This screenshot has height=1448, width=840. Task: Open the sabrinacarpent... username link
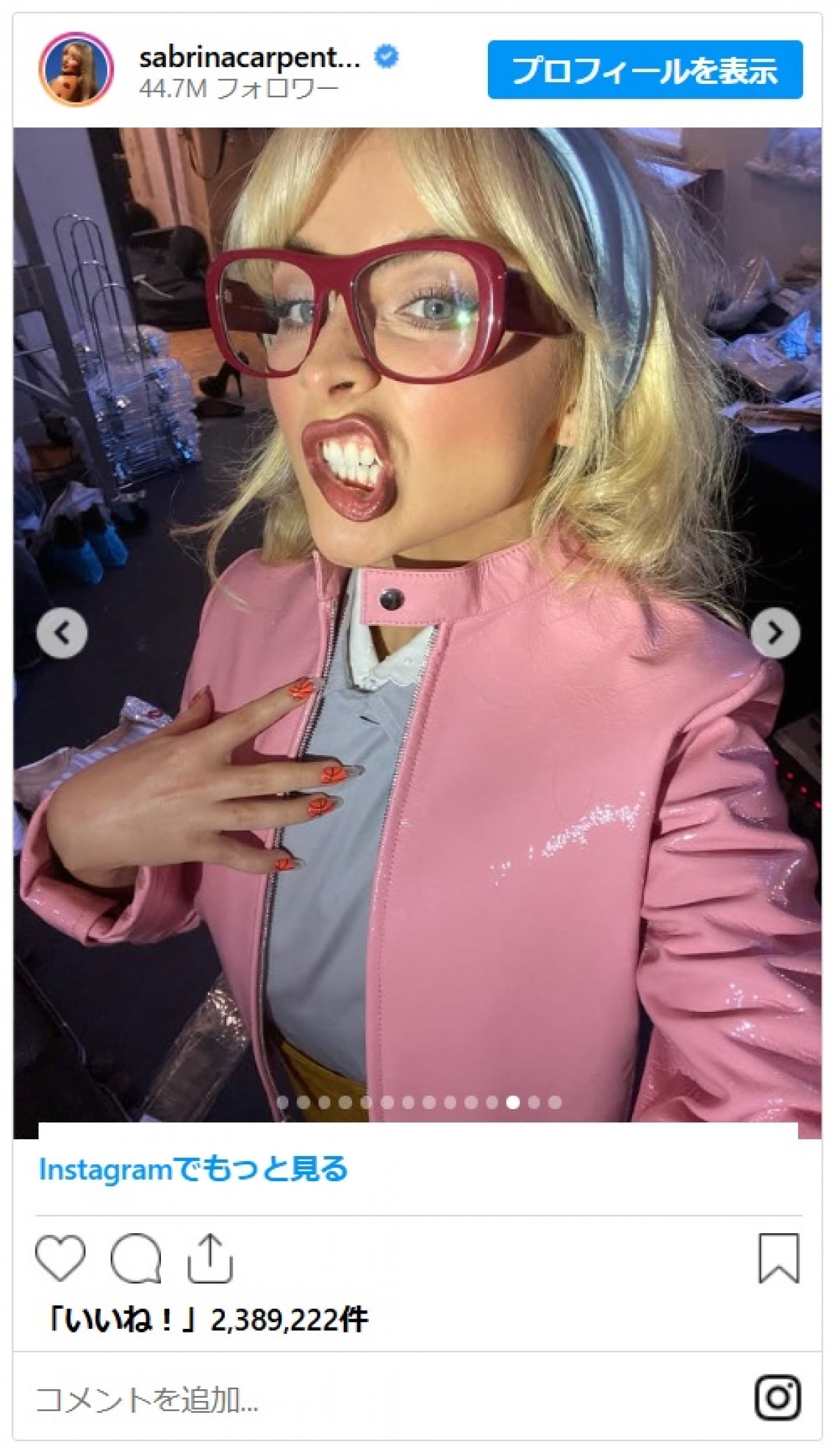pos(249,57)
